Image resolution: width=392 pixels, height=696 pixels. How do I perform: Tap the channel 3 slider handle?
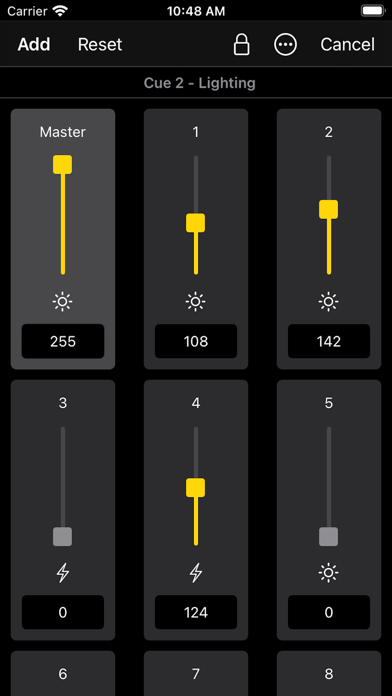coord(63,537)
